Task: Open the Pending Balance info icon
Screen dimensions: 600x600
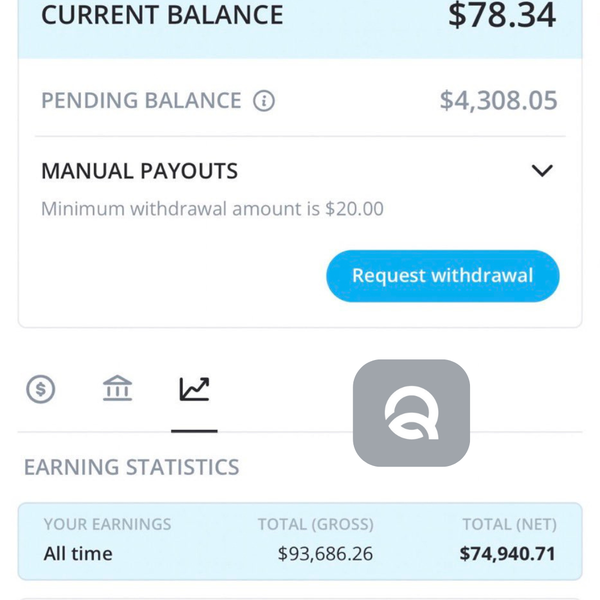Action: point(264,101)
